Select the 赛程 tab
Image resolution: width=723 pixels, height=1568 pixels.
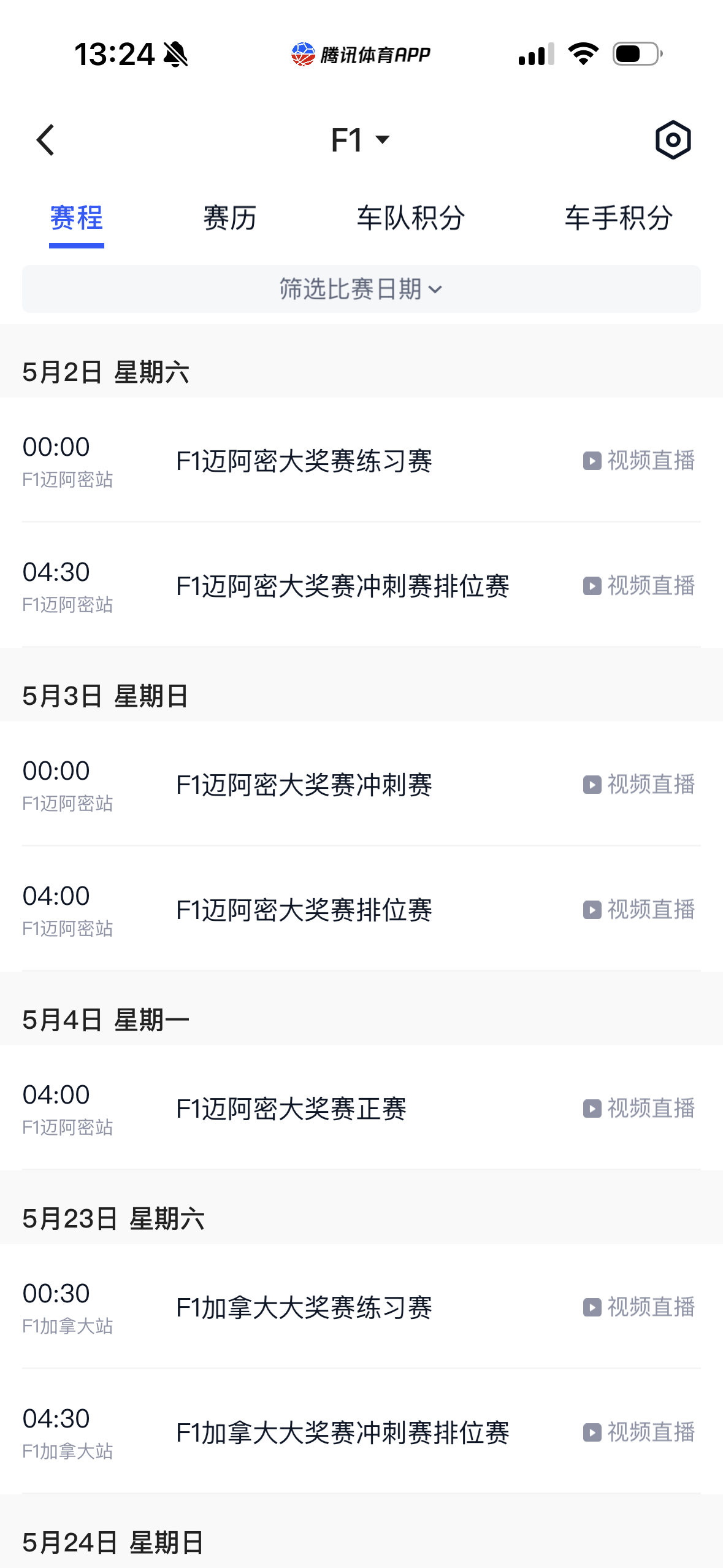77,218
